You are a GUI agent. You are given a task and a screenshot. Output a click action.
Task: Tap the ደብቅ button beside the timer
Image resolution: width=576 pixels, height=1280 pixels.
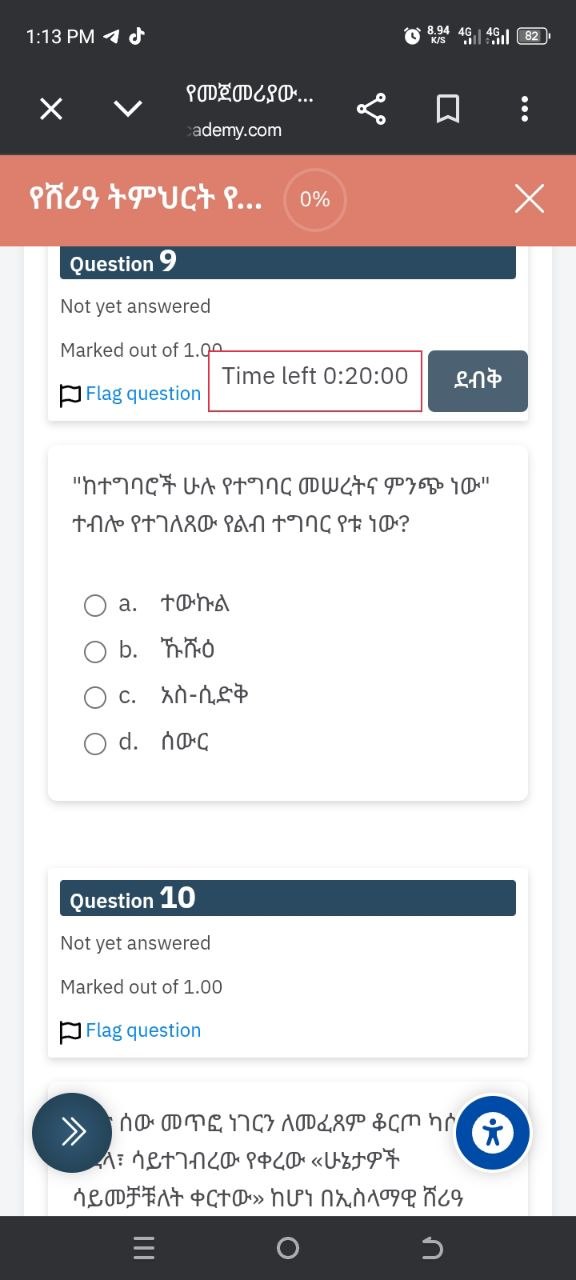(478, 381)
